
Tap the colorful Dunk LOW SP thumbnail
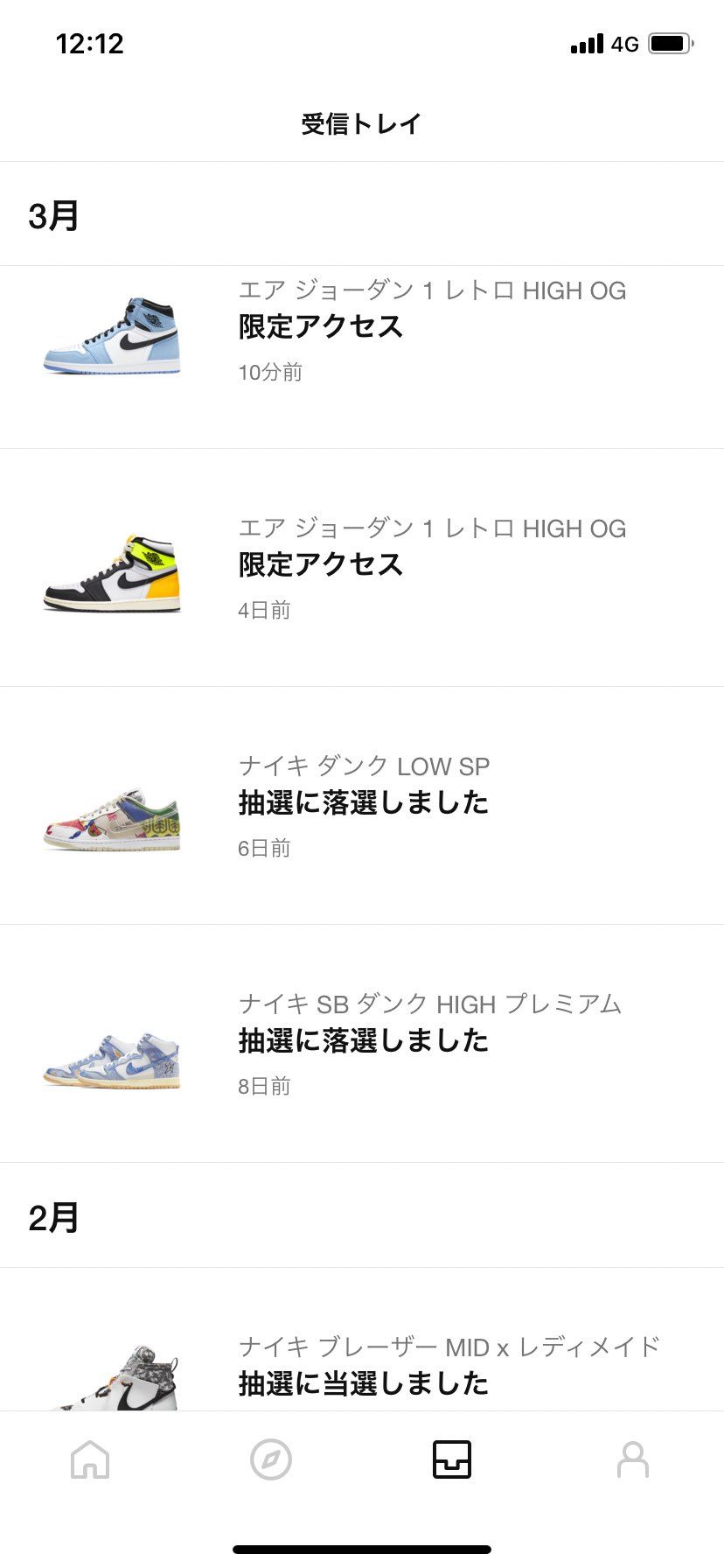tap(112, 818)
